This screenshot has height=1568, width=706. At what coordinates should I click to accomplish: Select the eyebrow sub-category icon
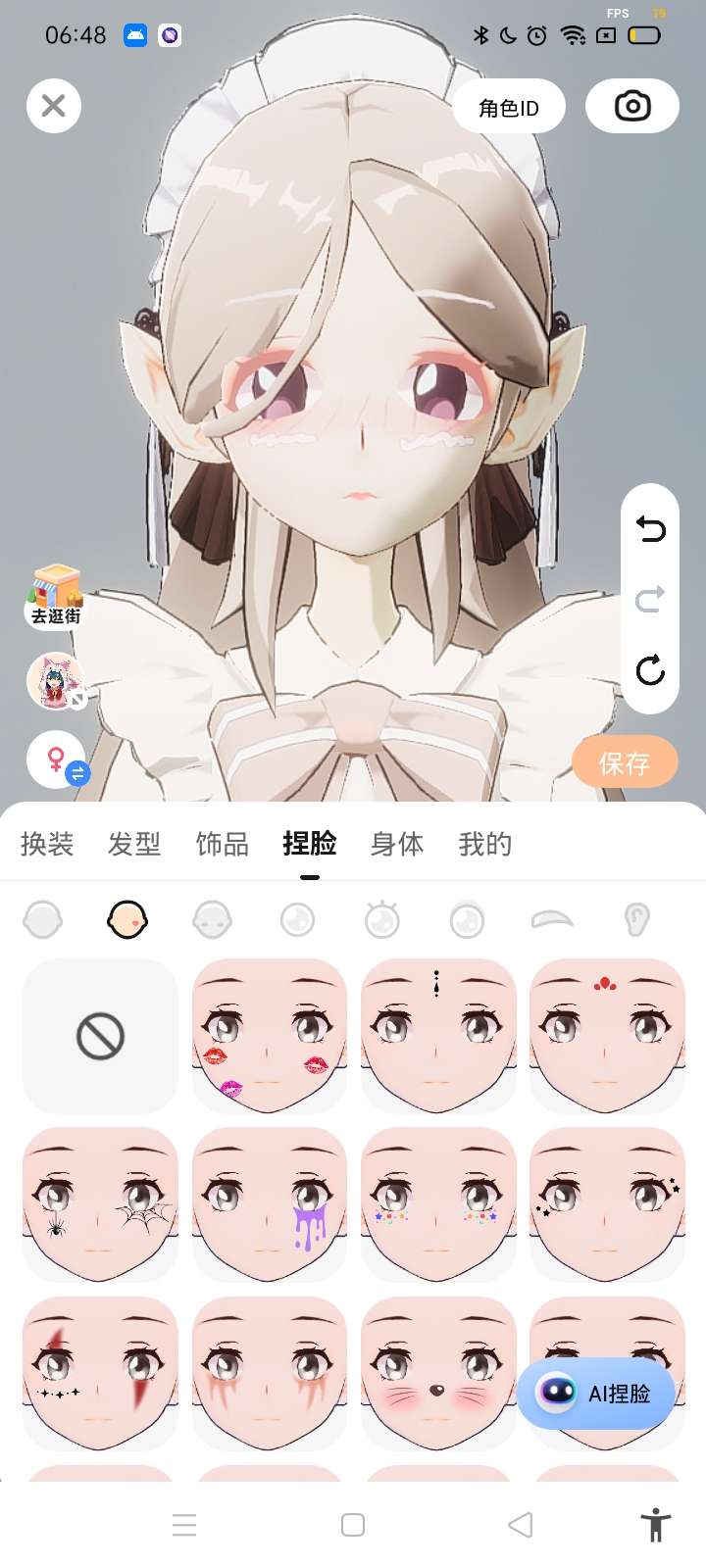pos(552,919)
